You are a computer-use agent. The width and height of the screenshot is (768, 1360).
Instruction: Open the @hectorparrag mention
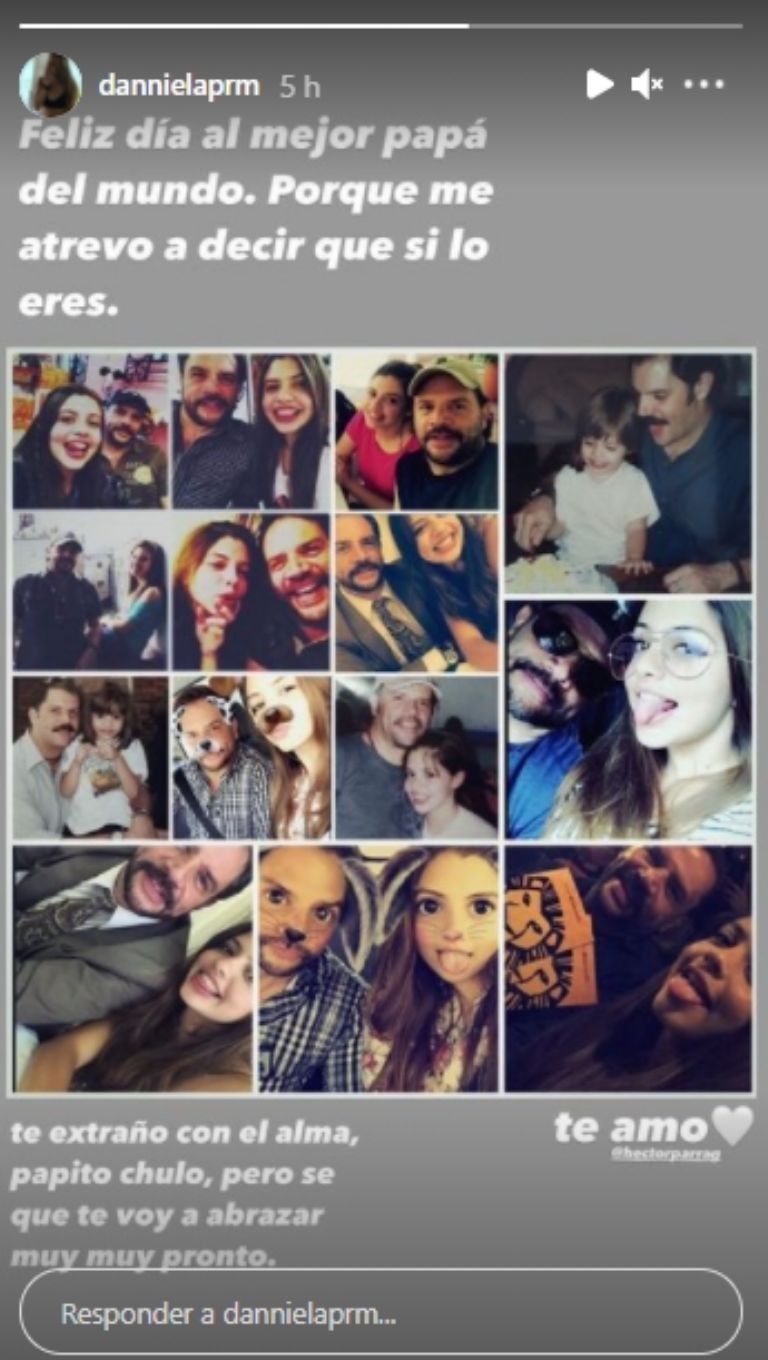(x=677, y=1155)
